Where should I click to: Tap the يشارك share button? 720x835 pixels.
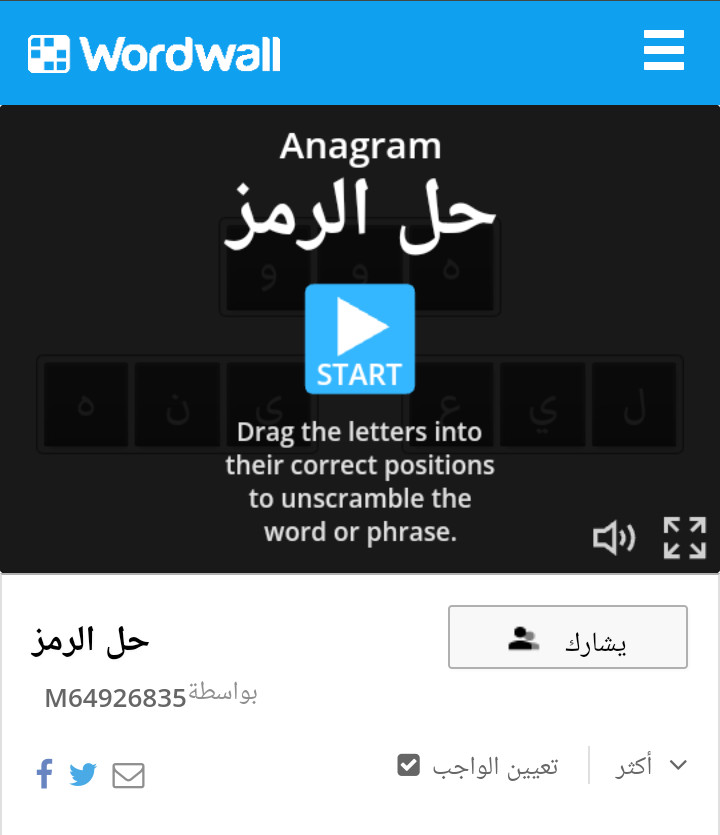[x=567, y=637]
